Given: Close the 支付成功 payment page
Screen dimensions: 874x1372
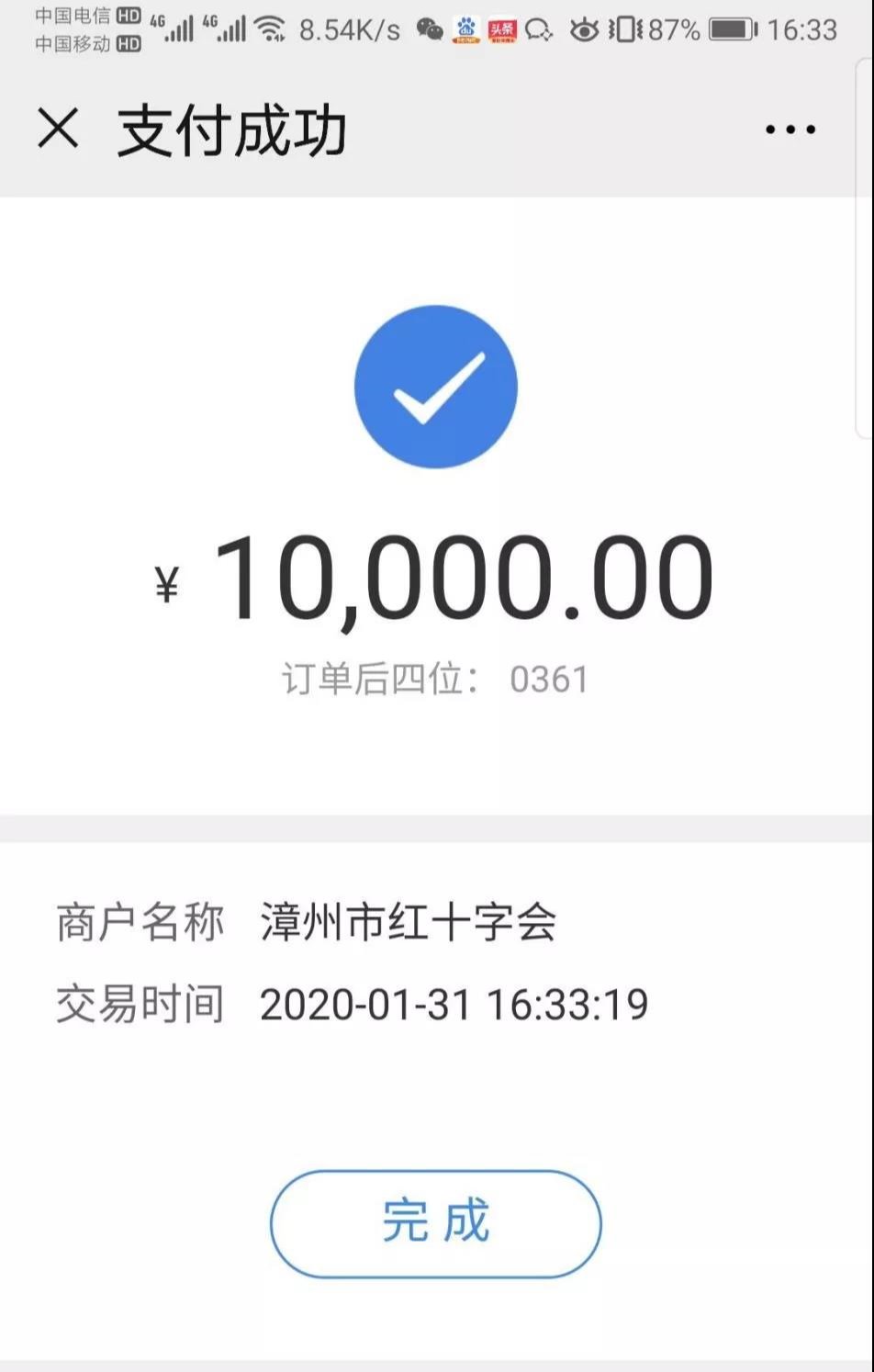Looking at the screenshot, I should pyautogui.click(x=58, y=128).
